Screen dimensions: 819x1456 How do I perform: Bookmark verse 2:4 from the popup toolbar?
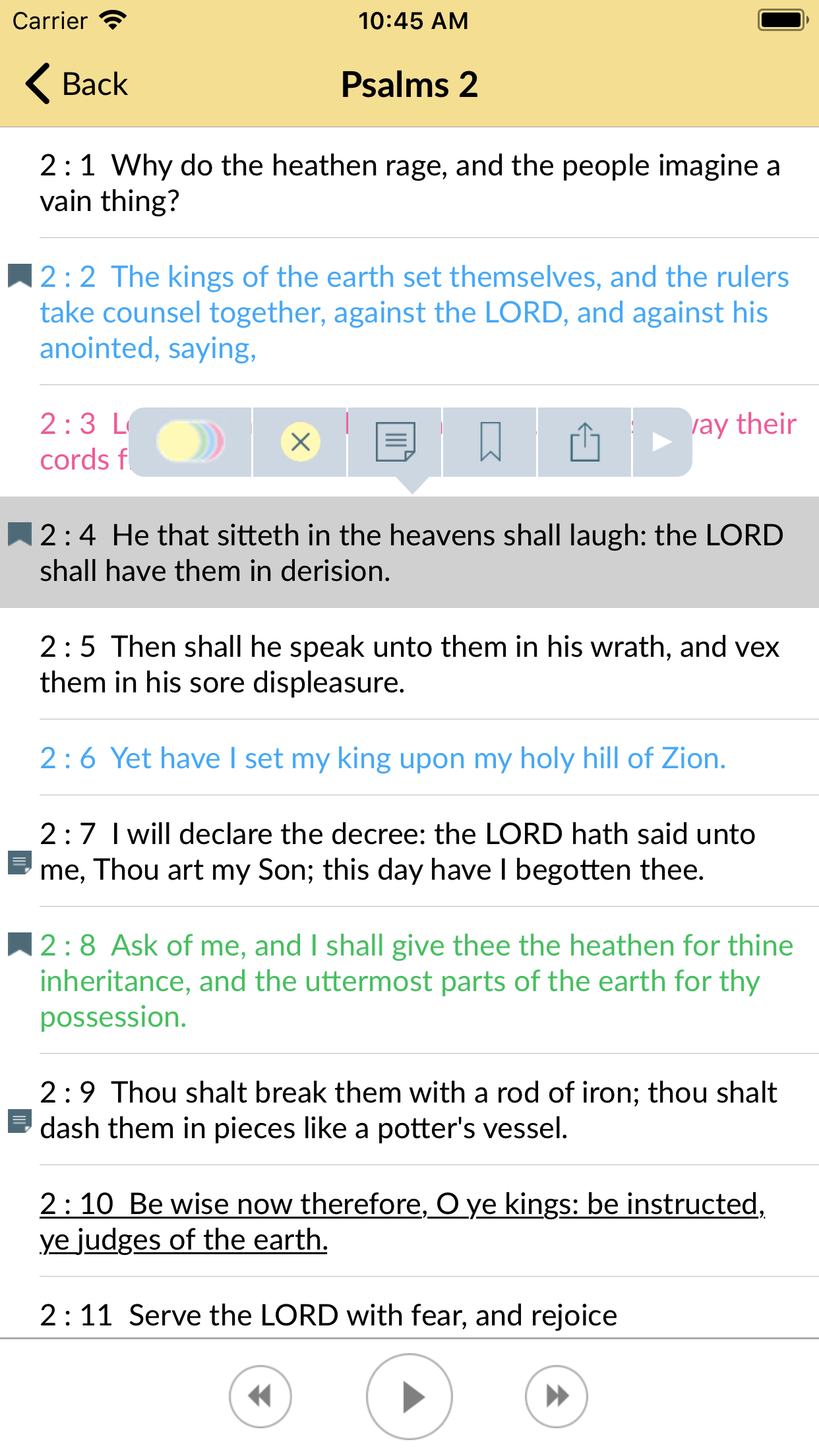coord(490,442)
